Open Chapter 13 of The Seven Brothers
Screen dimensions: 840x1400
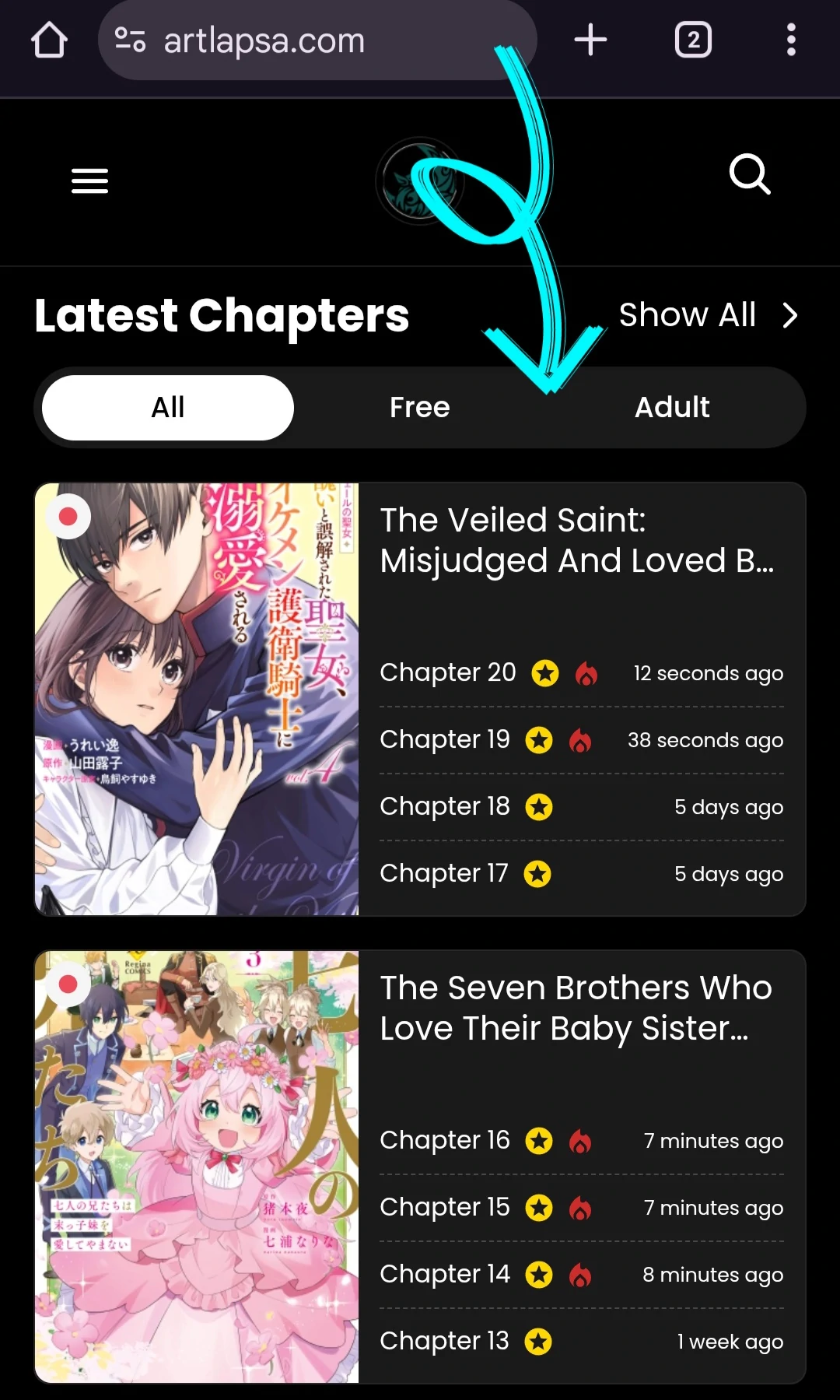tap(444, 1341)
